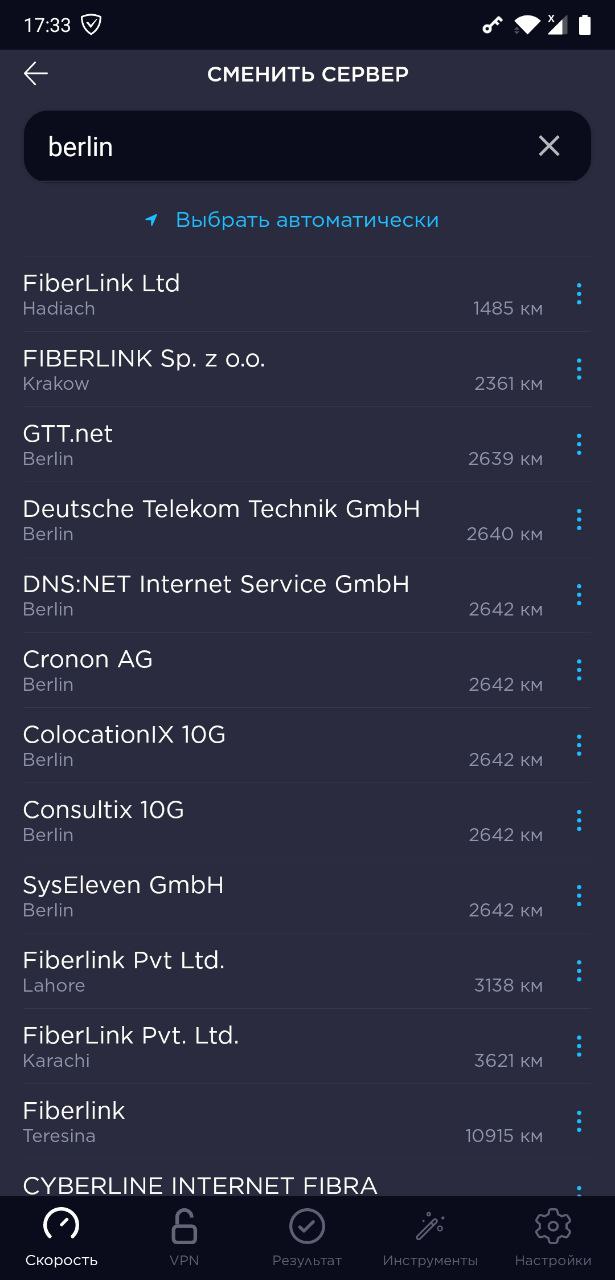Select FiberLink Ltd in Hadiach
Screen dimensions: 615x1280
(283, 295)
